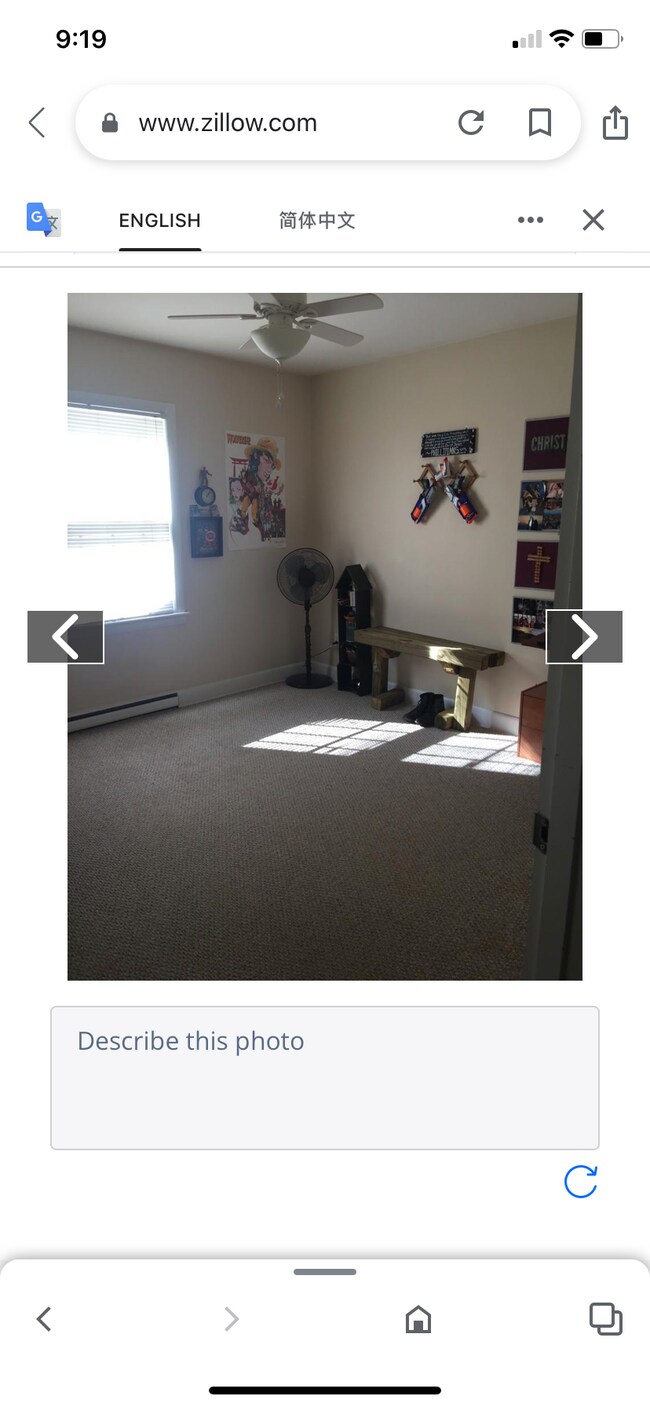Viewport: 650px width, 1407px height.
Task: Navigate back in the bottom toolbar
Action: [44, 1319]
